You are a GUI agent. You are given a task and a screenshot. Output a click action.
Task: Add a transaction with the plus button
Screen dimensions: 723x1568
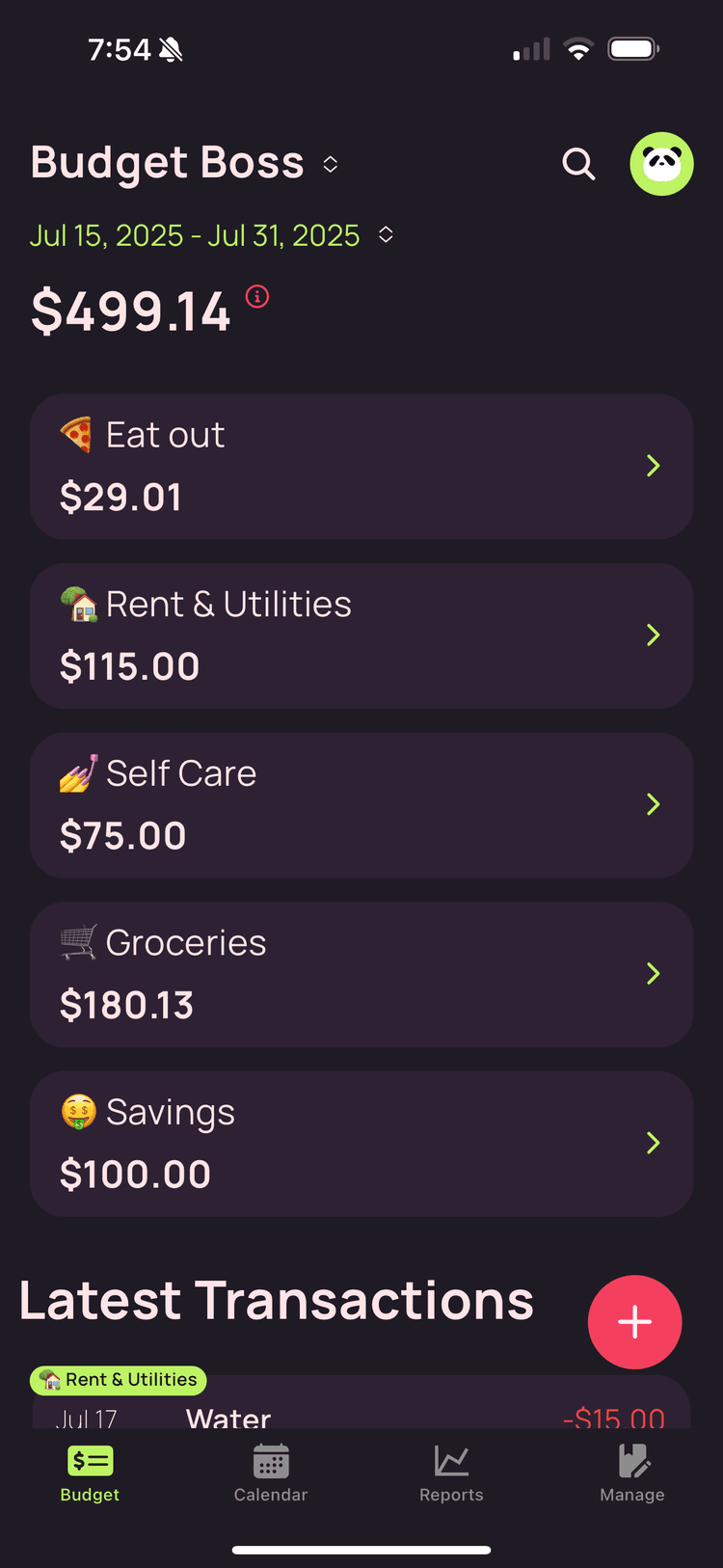[635, 1322]
